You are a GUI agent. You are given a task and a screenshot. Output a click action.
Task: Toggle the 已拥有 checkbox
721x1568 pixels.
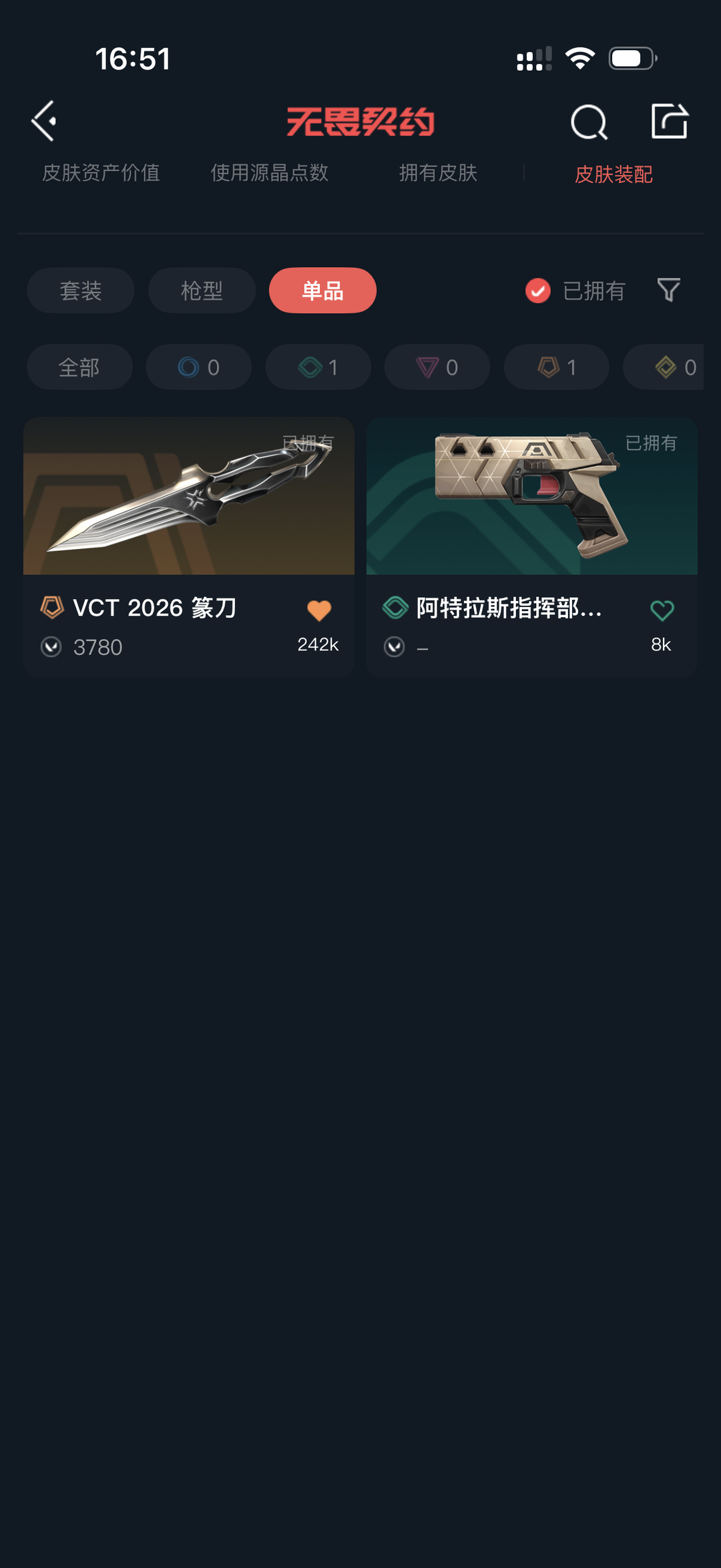tap(538, 290)
